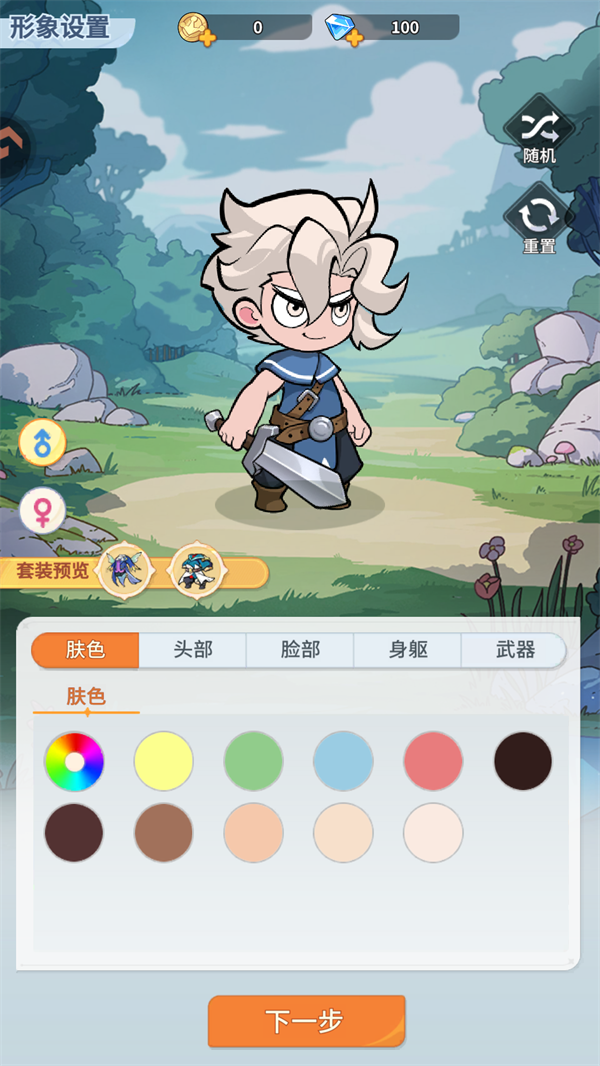Choose the light blue skin color

(x=343, y=762)
